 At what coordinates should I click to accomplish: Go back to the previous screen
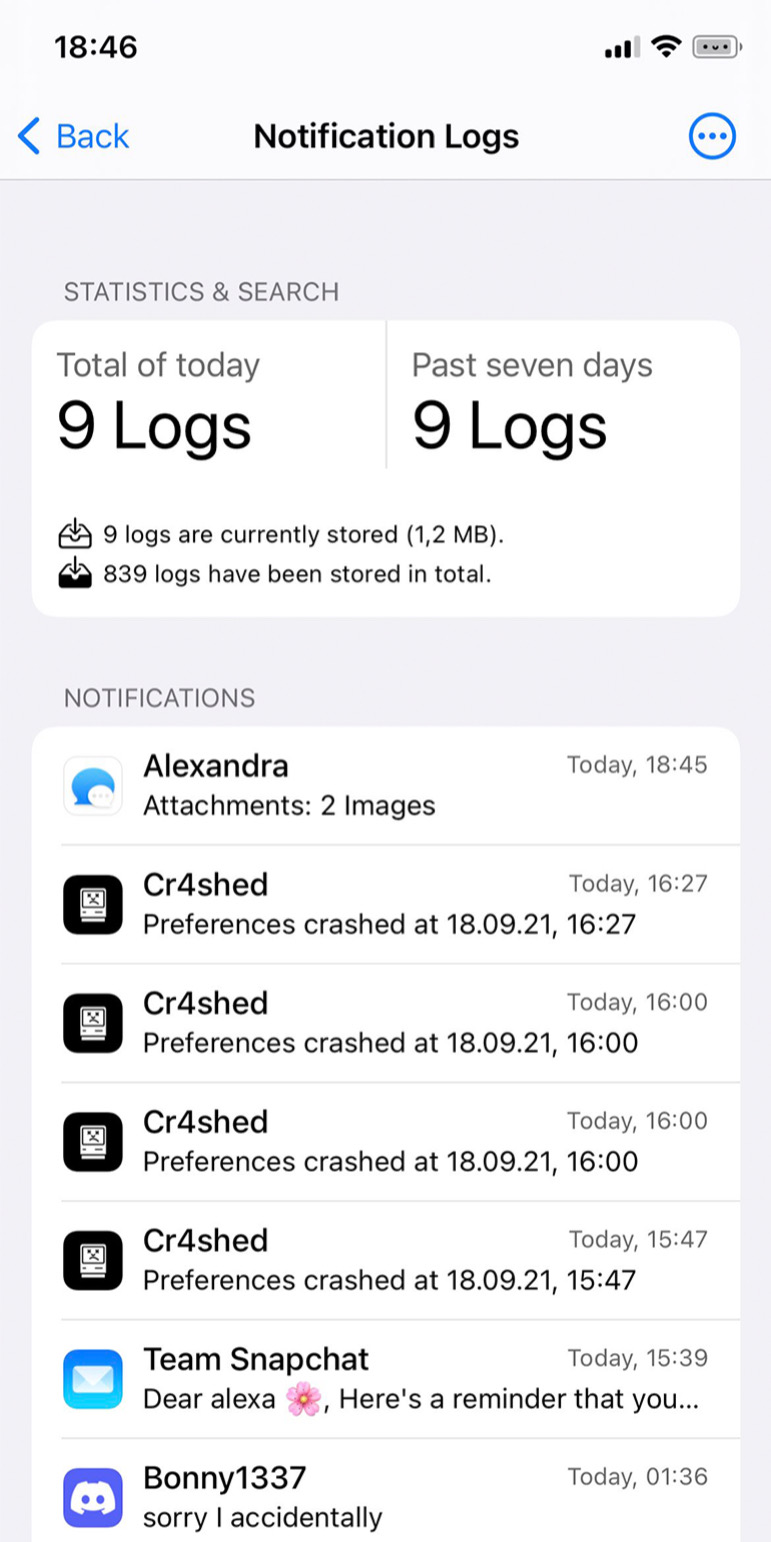tap(74, 136)
